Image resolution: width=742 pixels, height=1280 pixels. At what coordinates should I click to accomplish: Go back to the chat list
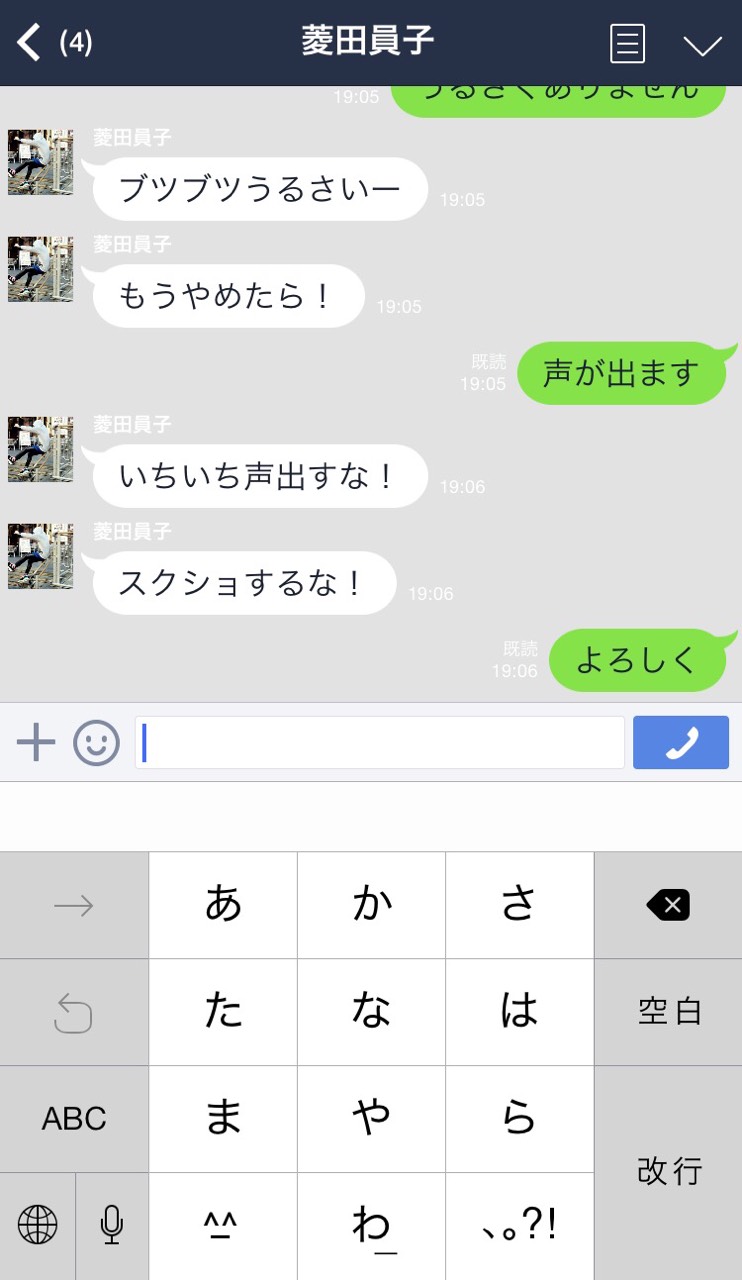coord(30,43)
